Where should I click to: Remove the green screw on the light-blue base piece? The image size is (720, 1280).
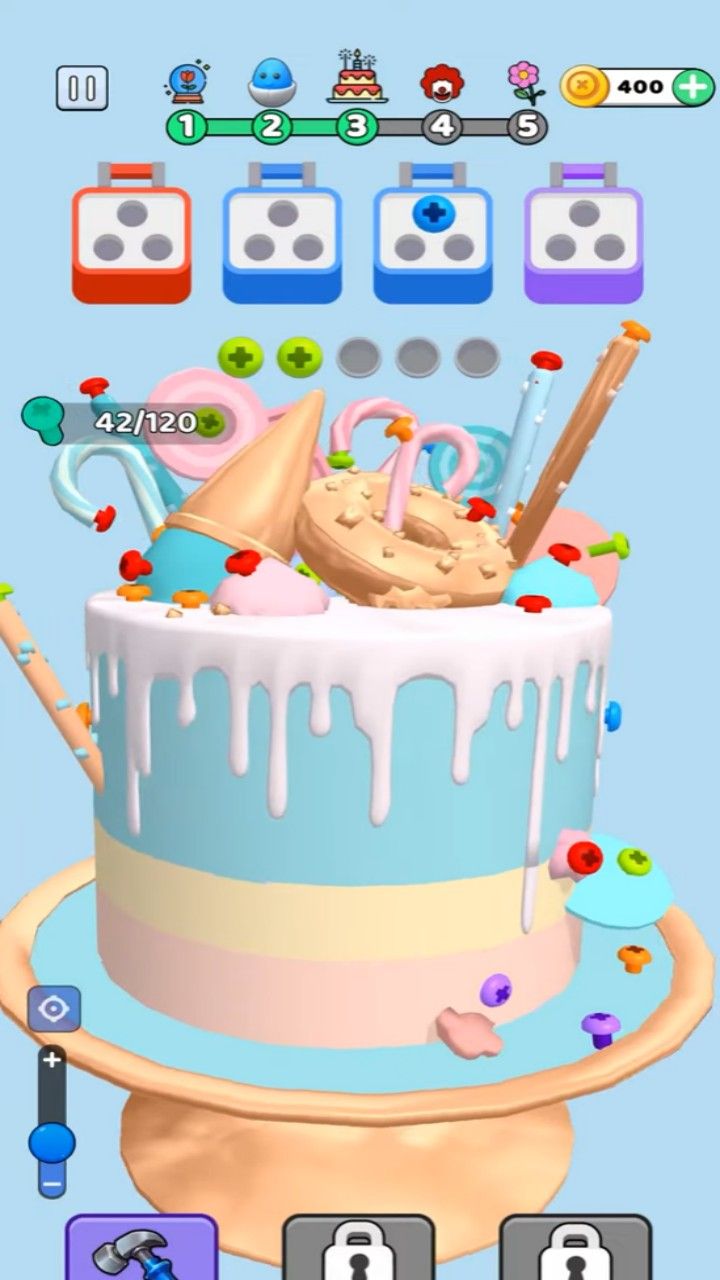633,860
